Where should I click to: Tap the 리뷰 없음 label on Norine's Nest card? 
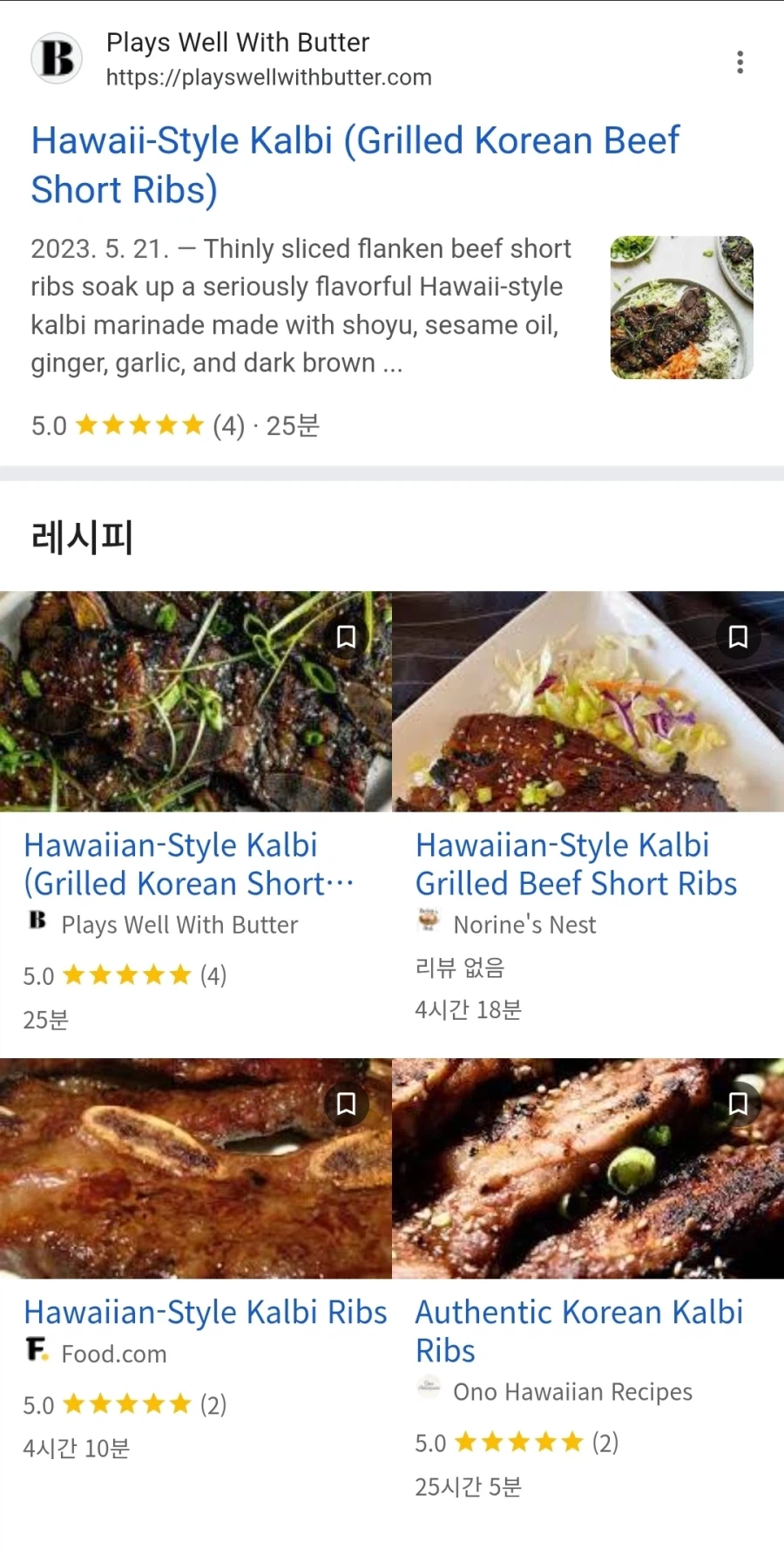click(458, 967)
